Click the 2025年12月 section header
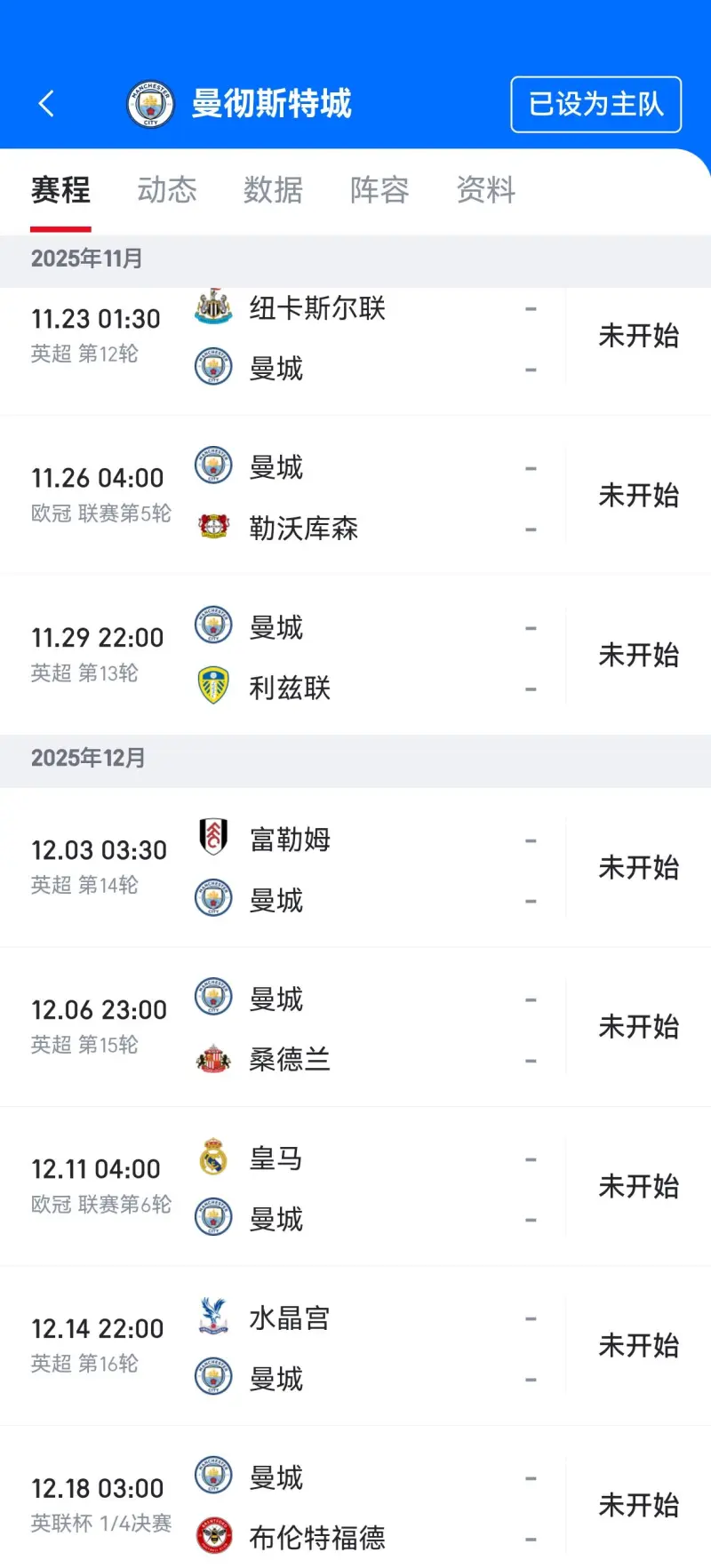 [x=87, y=759]
